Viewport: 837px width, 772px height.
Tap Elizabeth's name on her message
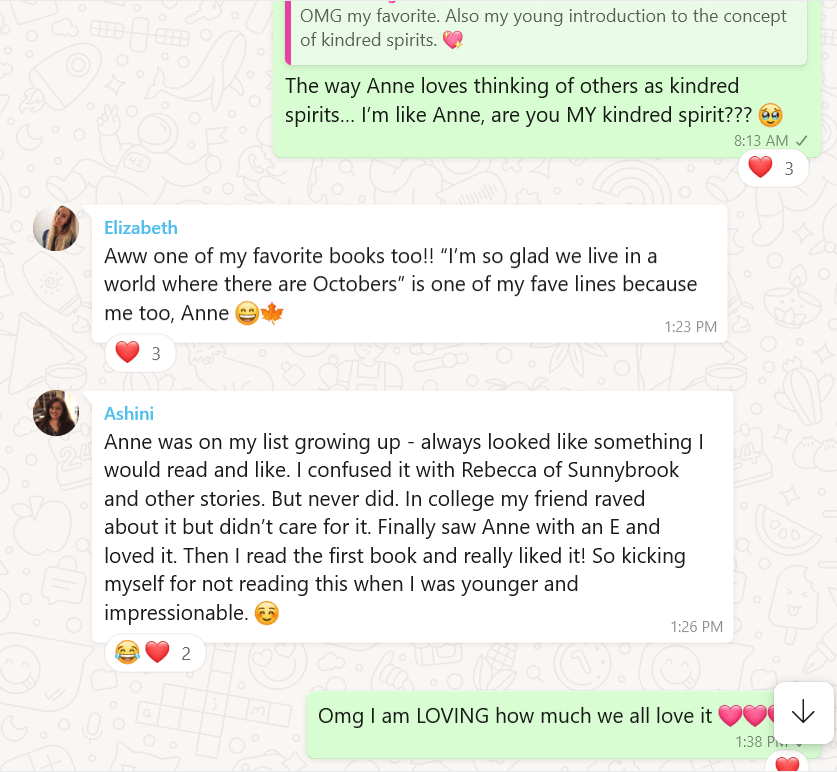tap(141, 228)
